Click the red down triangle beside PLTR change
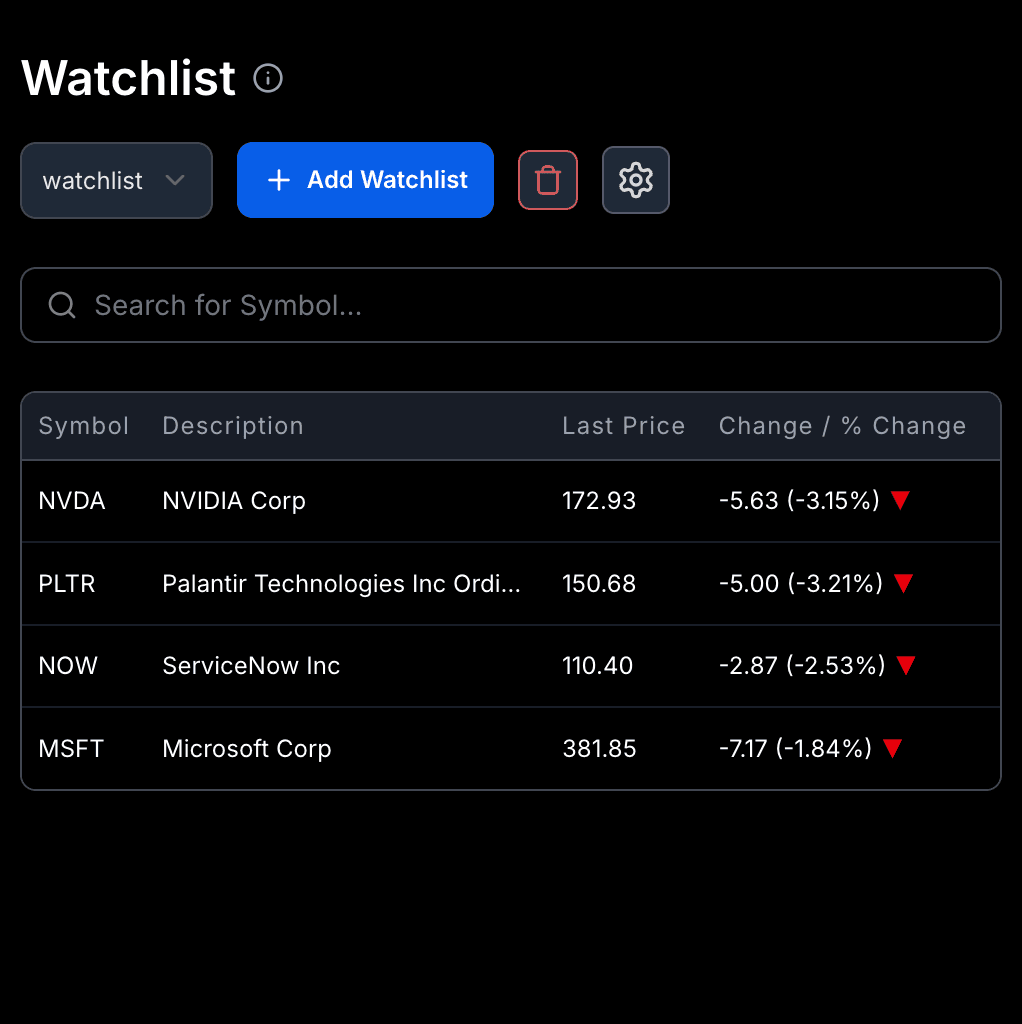 pos(903,583)
